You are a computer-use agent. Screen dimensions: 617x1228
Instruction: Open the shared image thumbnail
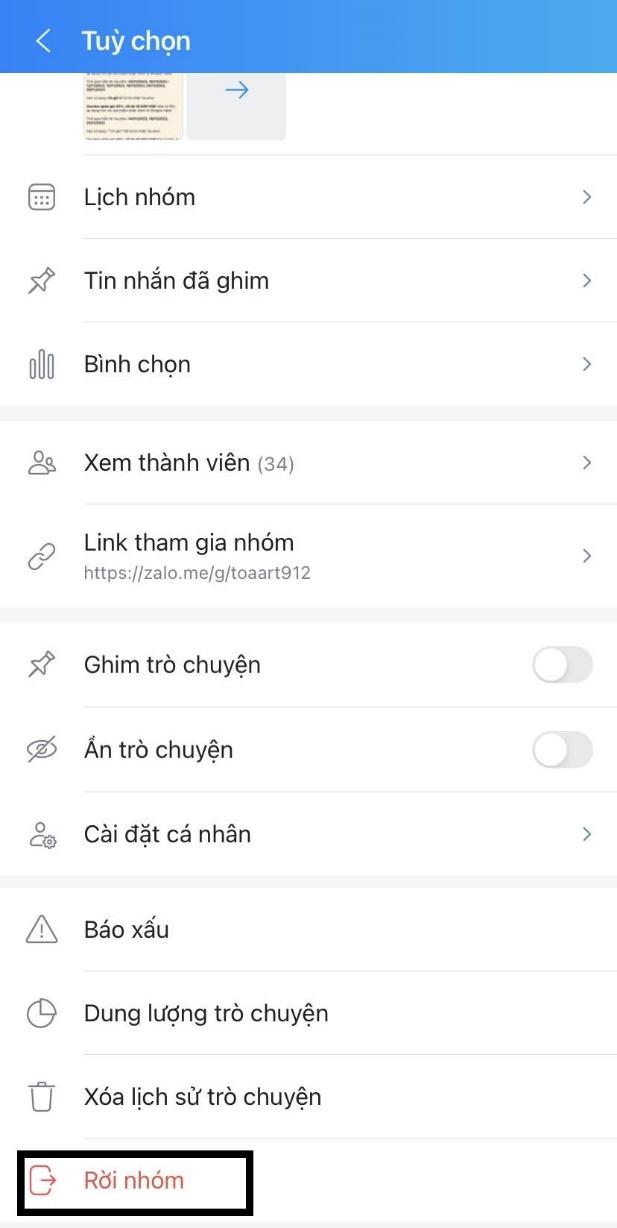coord(133,105)
